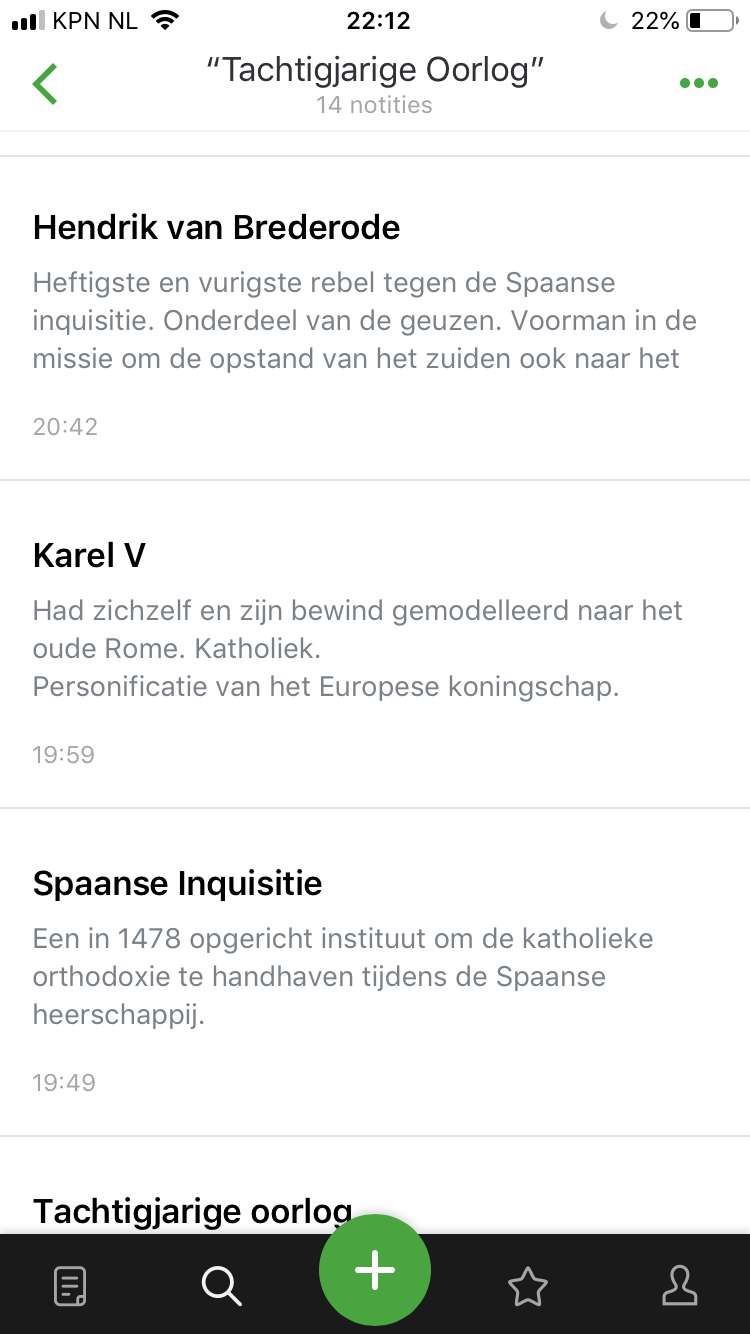Open the Tachtigjarige oorlog note
Viewport: 750px width, 1334px height.
point(375,1186)
